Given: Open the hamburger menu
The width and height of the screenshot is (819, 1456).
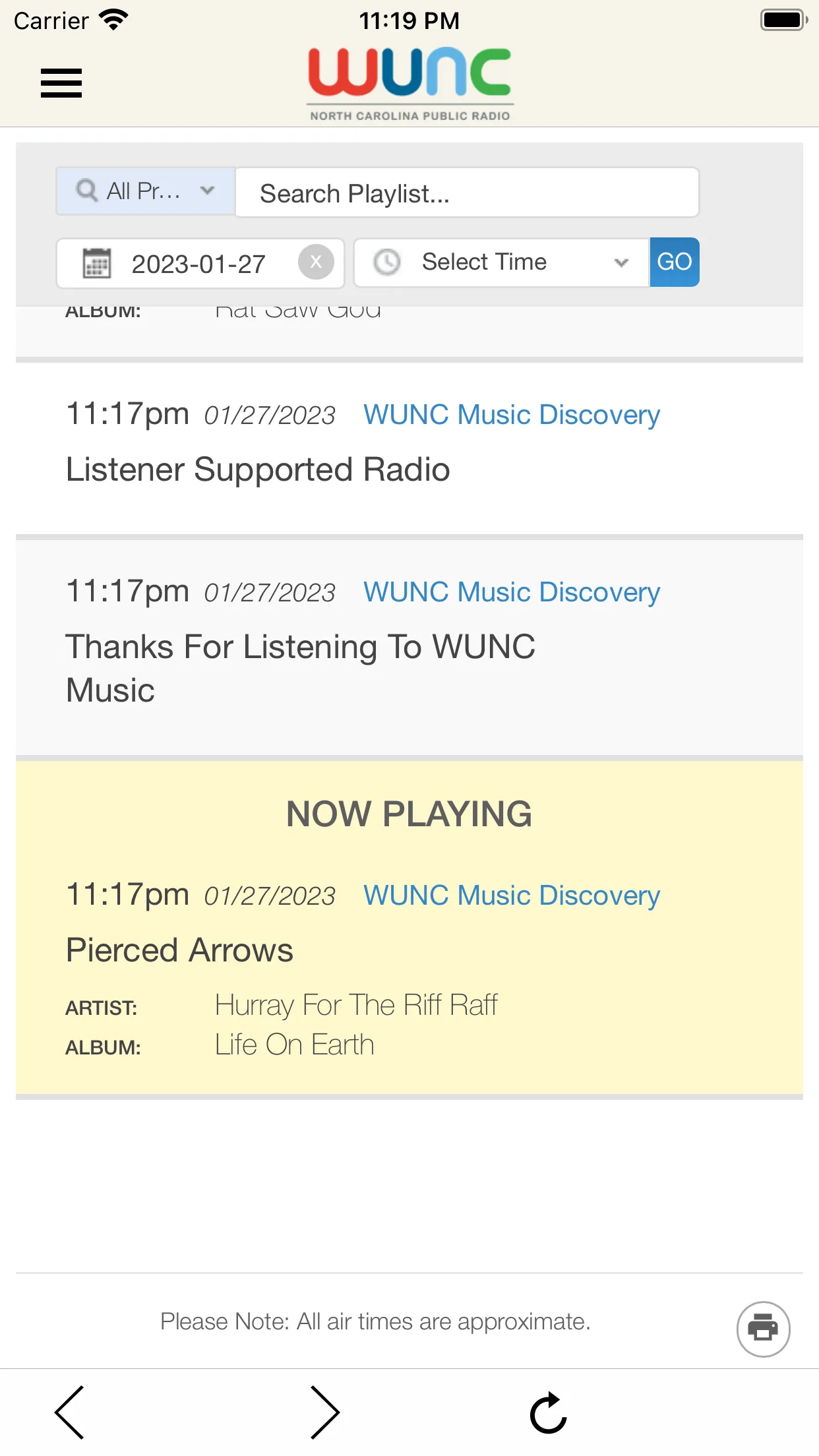Looking at the screenshot, I should click(61, 83).
